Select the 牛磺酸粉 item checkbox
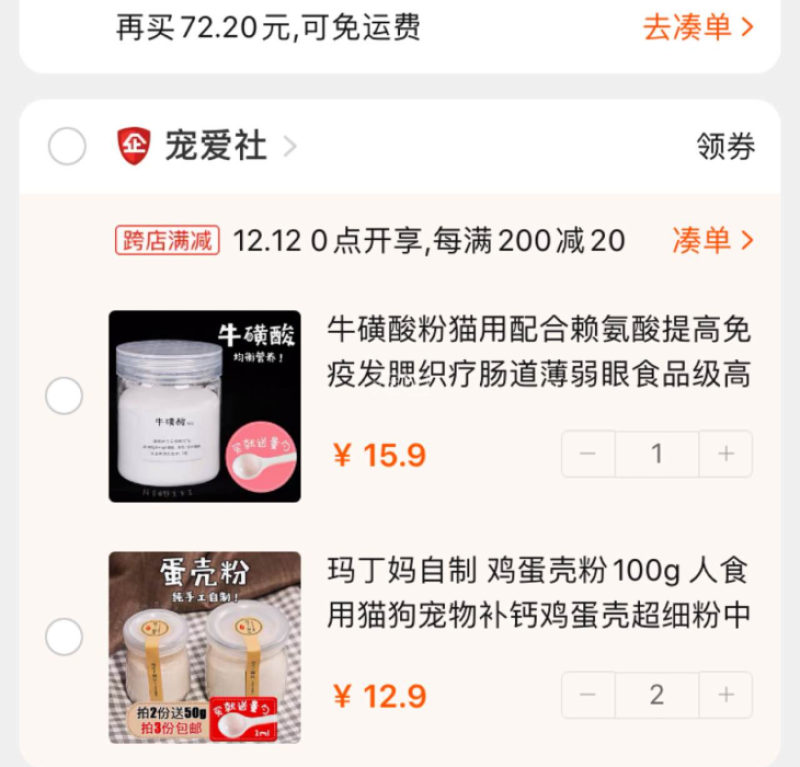This screenshot has height=767, width=800. 64,396
